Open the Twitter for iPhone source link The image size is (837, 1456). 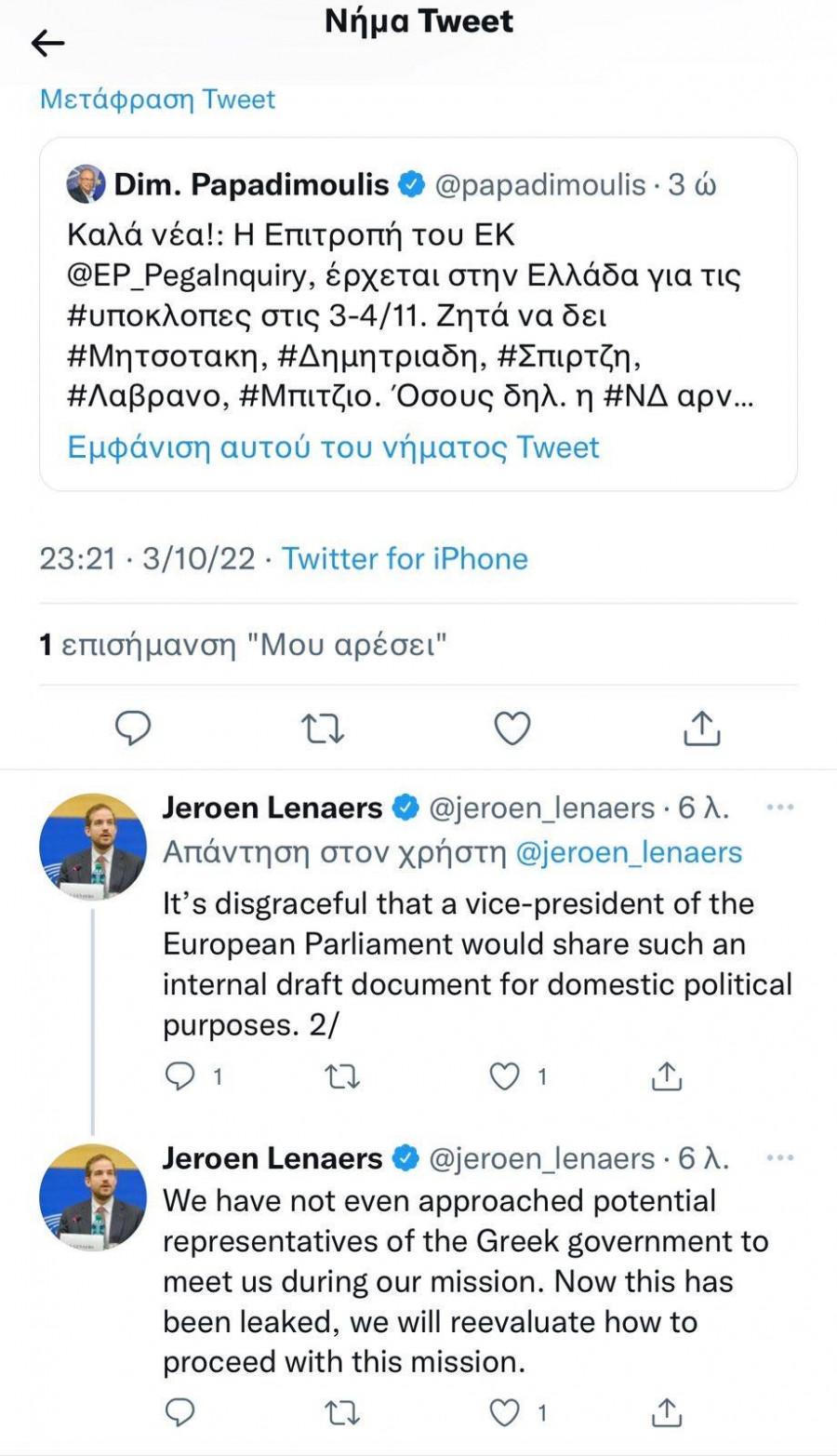tap(405, 558)
